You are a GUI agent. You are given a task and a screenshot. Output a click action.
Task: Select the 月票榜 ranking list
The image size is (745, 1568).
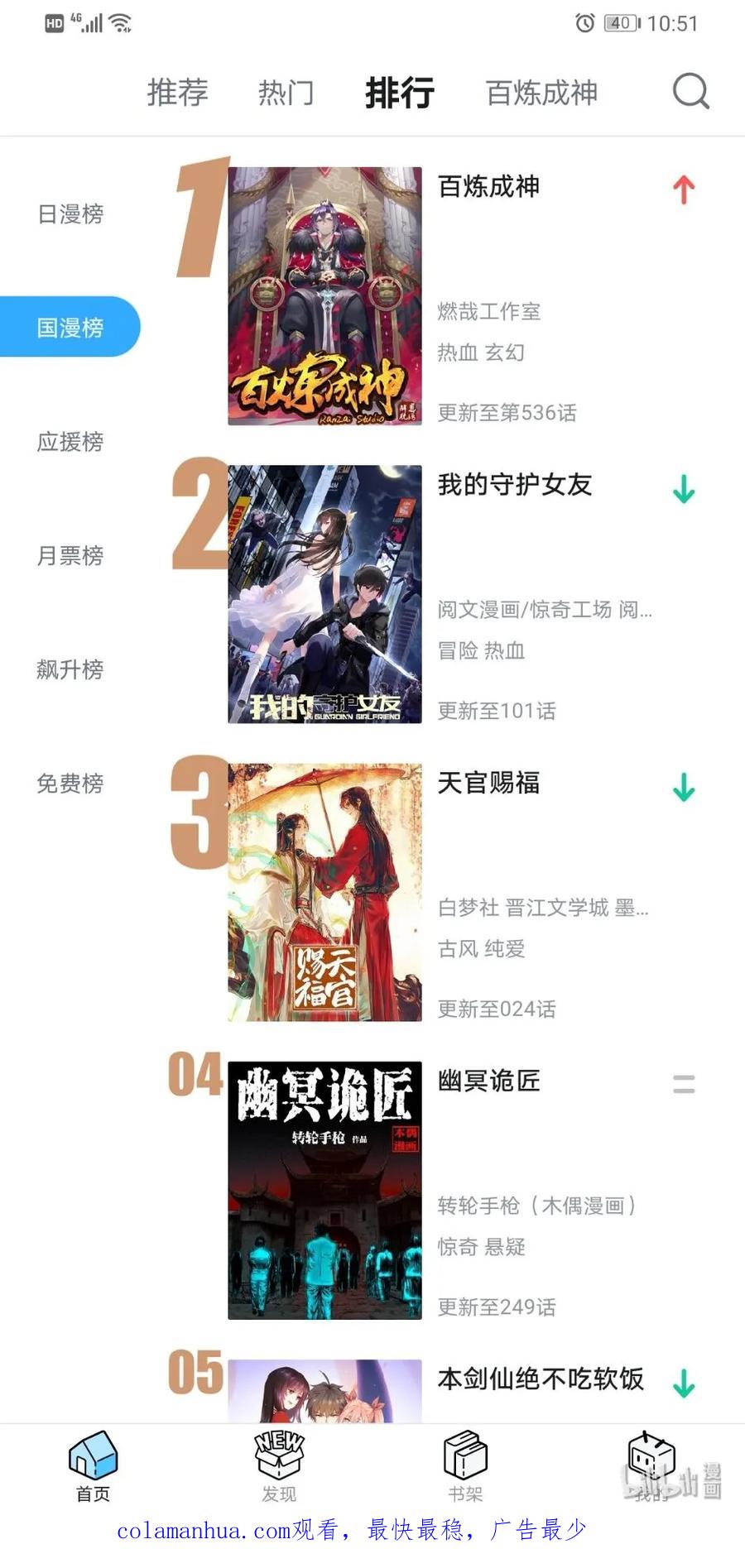[x=70, y=555]
